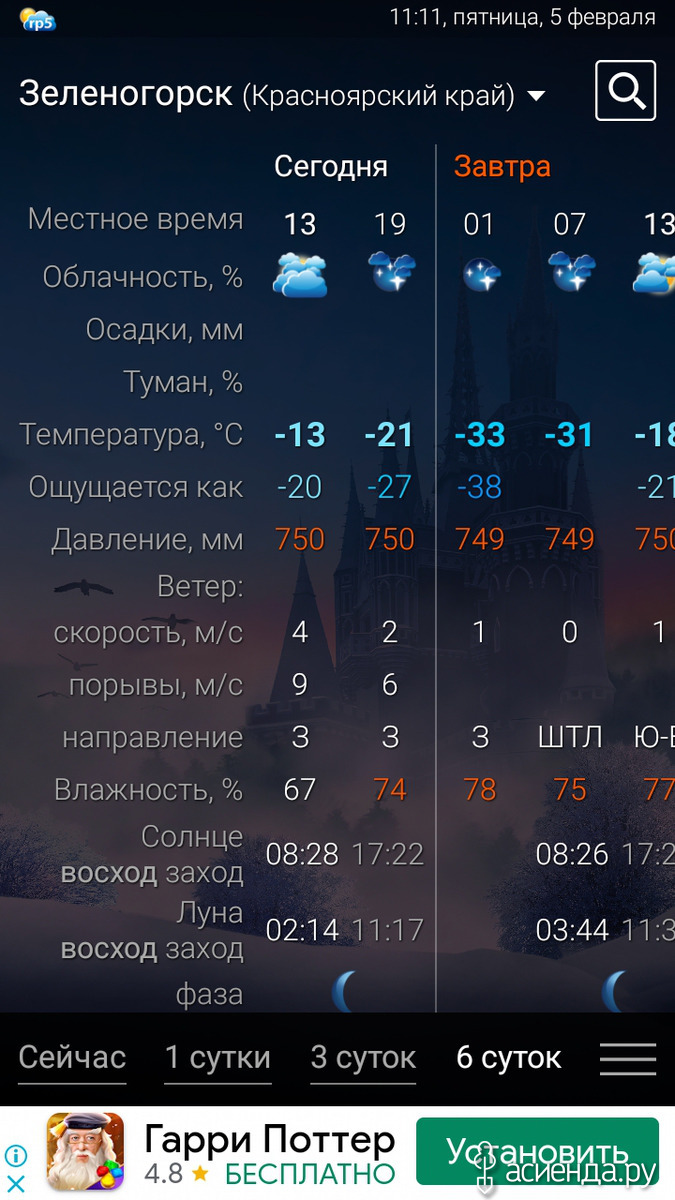Open the ad info icon
This screenshot has width=675, height=1200.
click(16, 1157)
